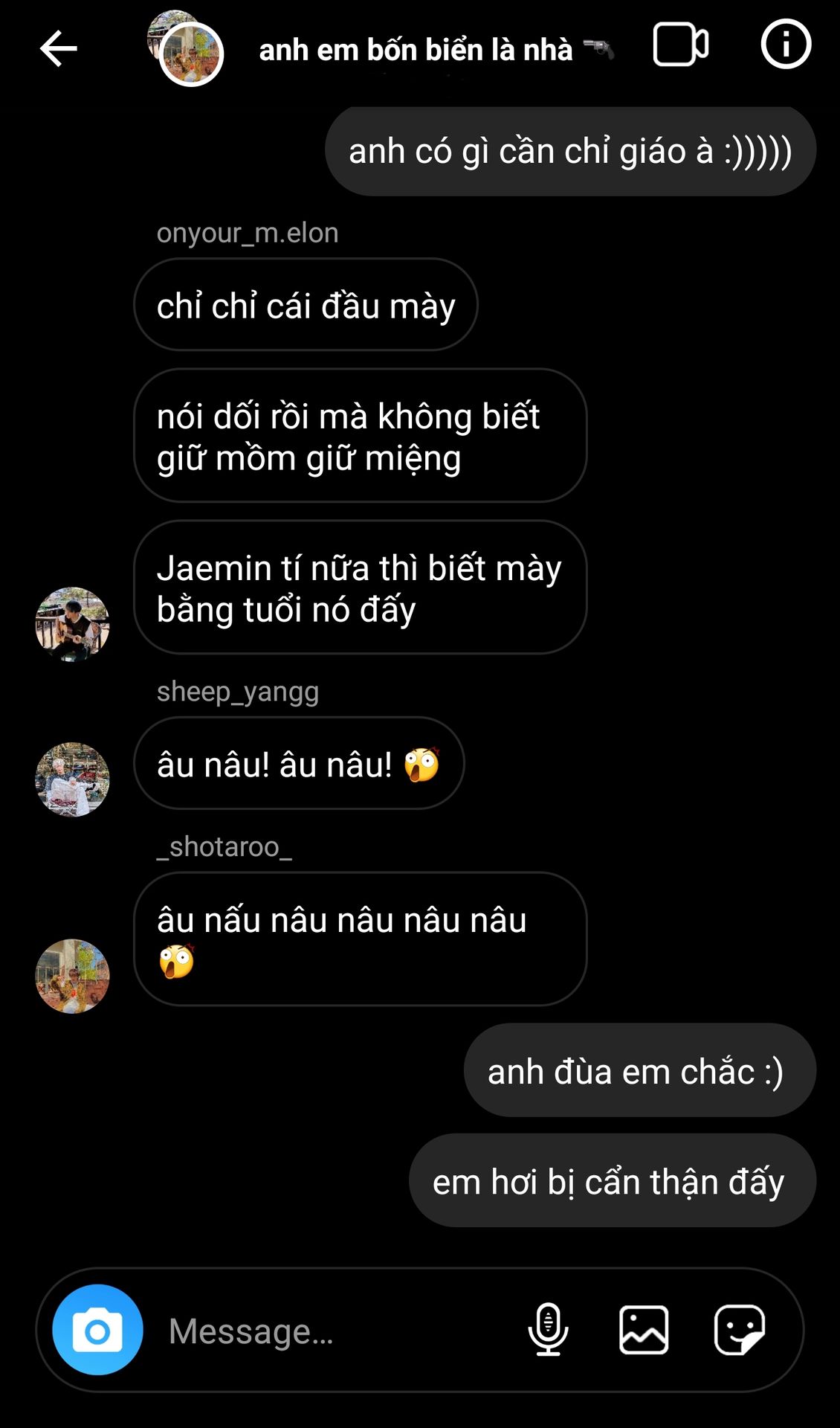
Task: Tap the group name title
Action: point(416,51)
